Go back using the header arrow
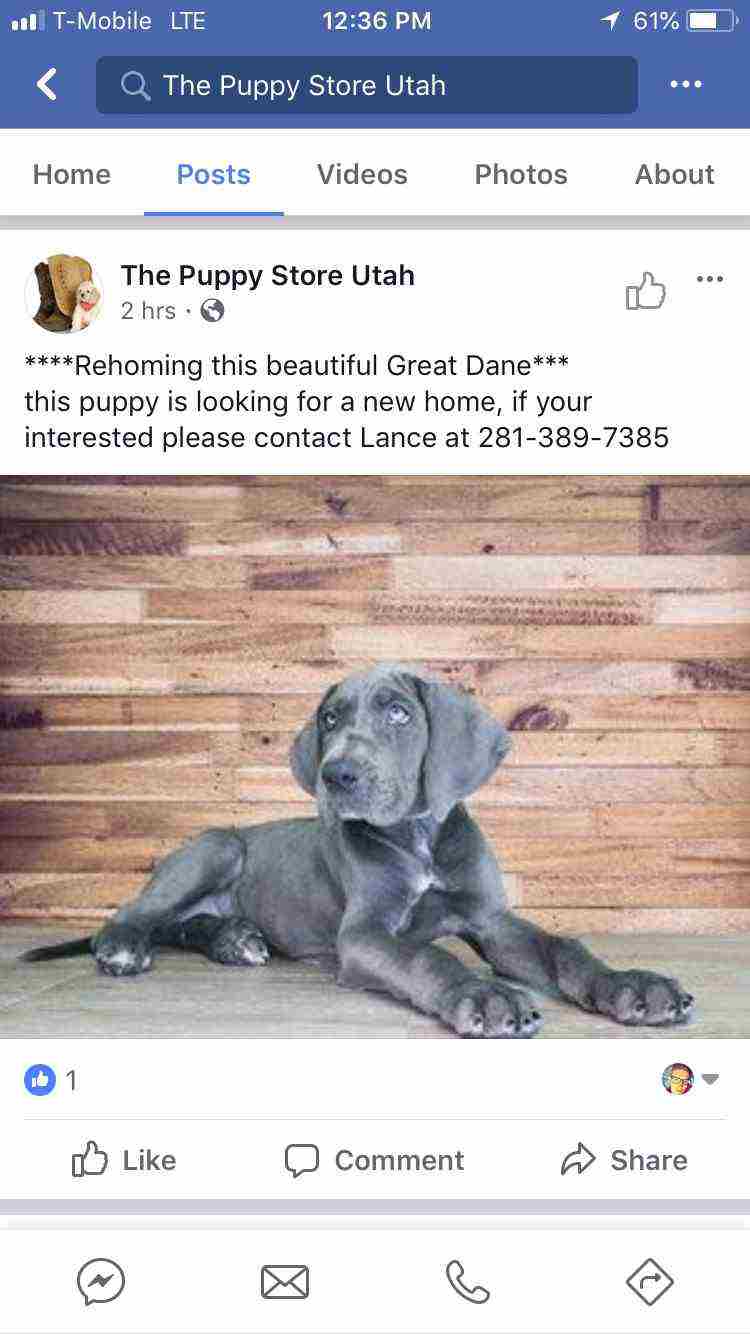Viewport: 750px width, 1334px height. [47, 85]
